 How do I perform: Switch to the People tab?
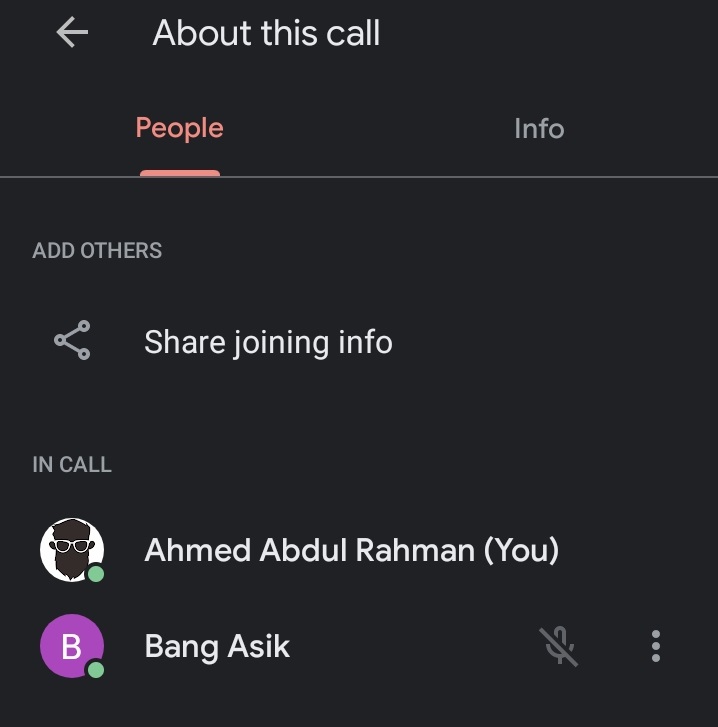[179, 129]
